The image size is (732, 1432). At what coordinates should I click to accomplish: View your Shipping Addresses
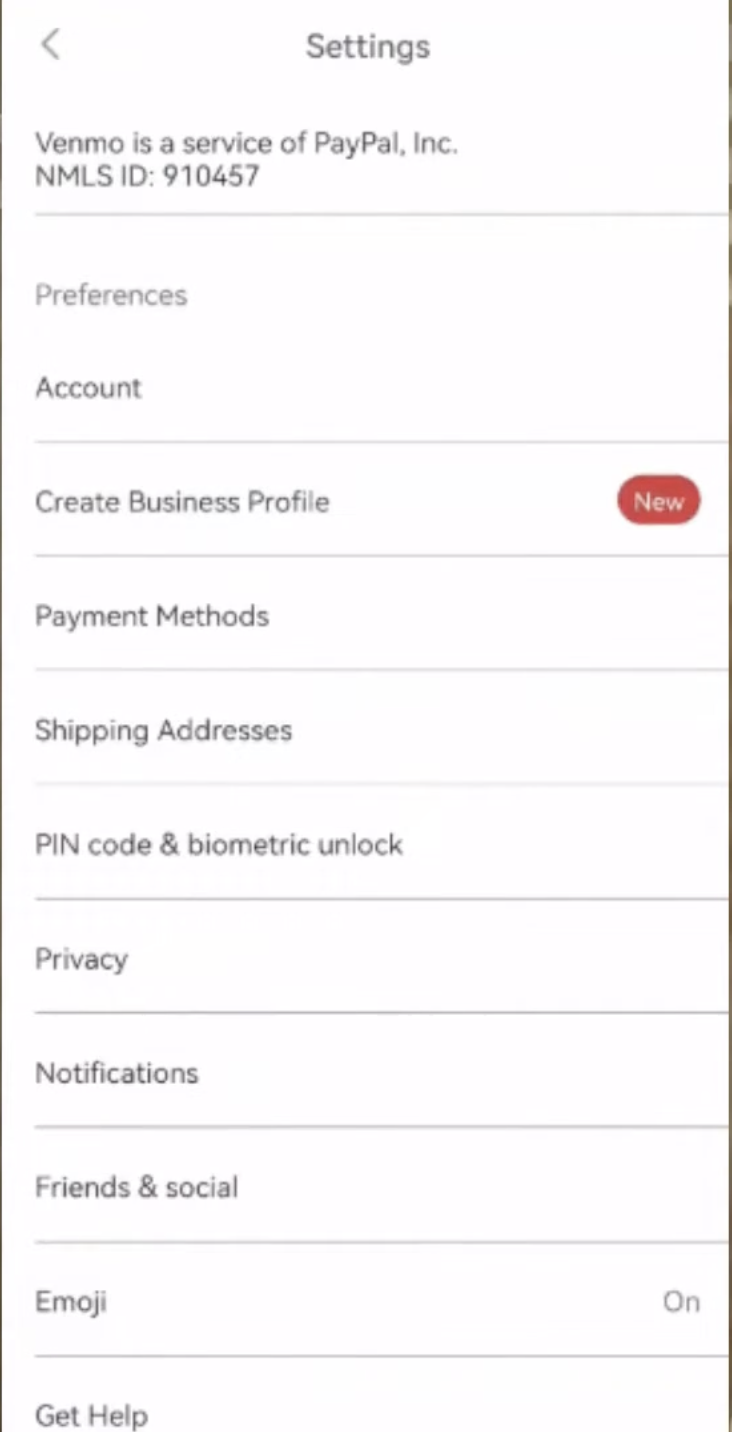163,730
